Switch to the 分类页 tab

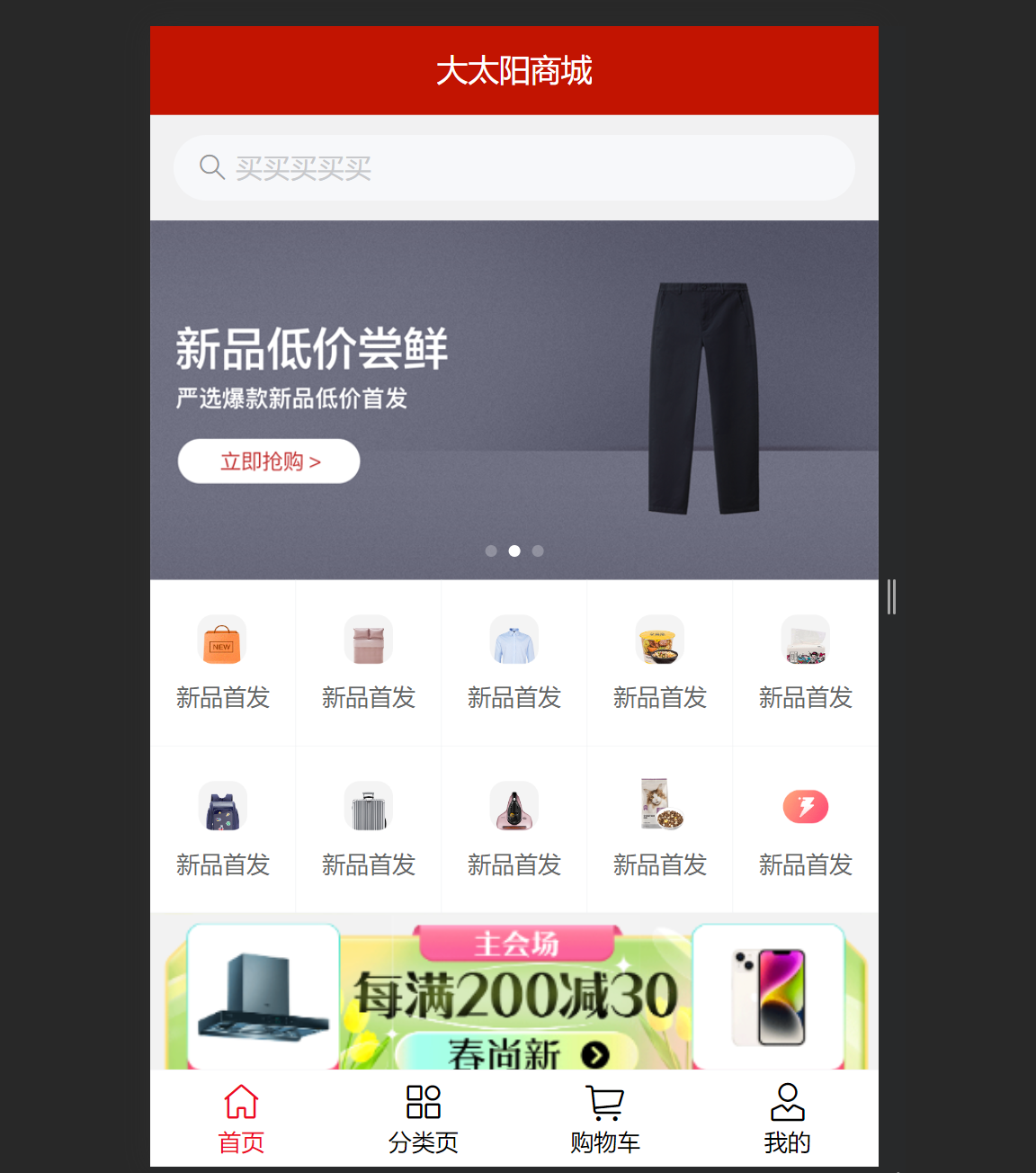click(x=424, y=1119)
